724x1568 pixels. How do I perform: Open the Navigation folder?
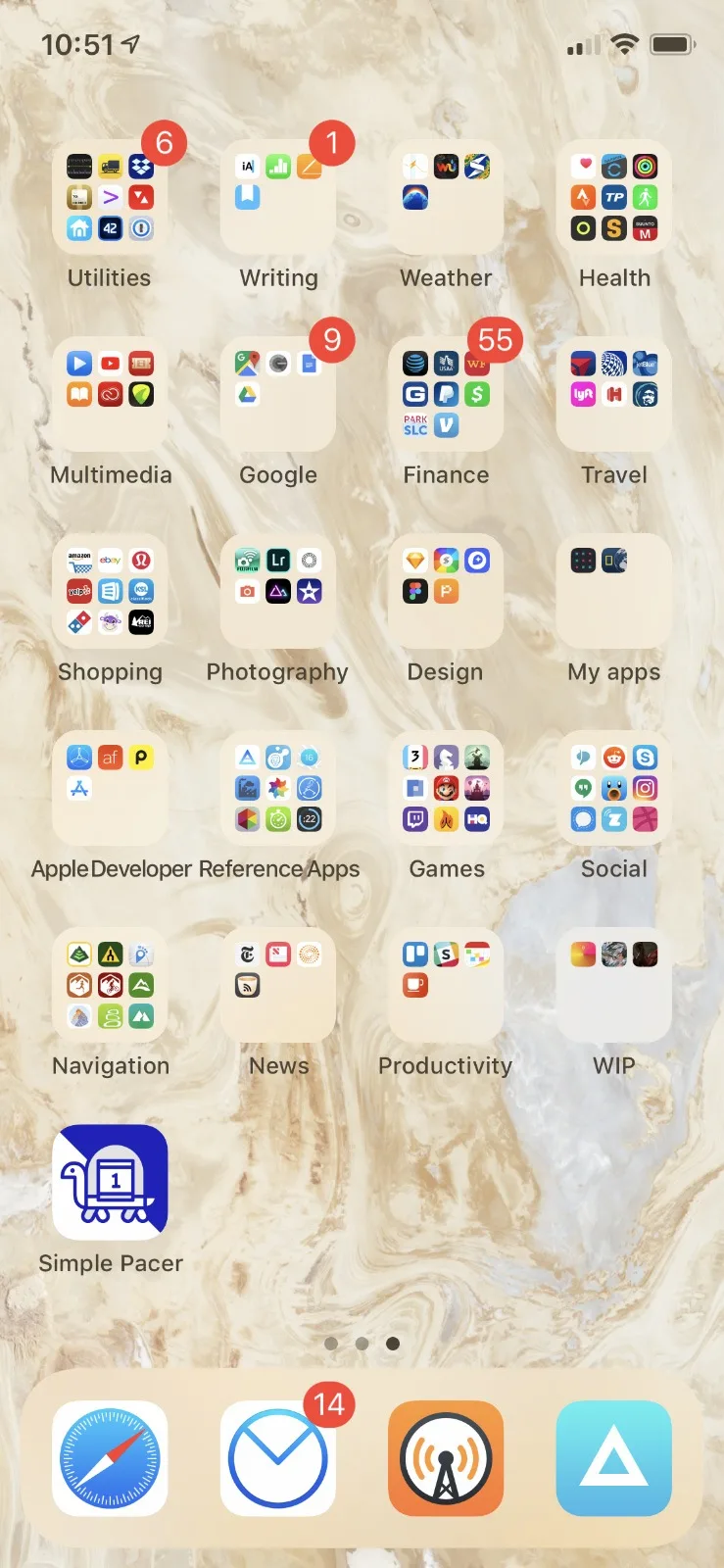pyautogui.click(x=110, y=985)
